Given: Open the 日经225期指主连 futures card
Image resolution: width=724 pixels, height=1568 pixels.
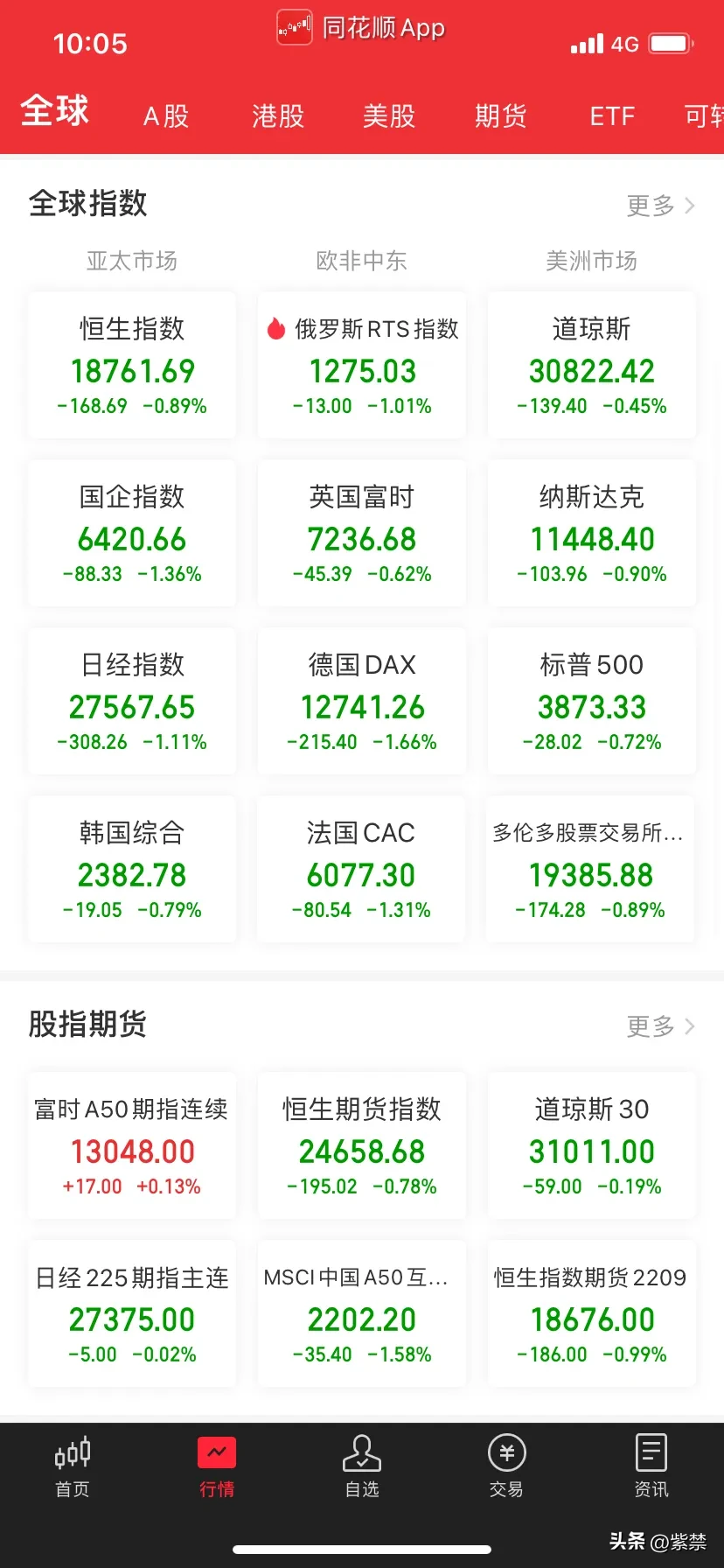Looking at the screenshot, I should click(132, 1314).
